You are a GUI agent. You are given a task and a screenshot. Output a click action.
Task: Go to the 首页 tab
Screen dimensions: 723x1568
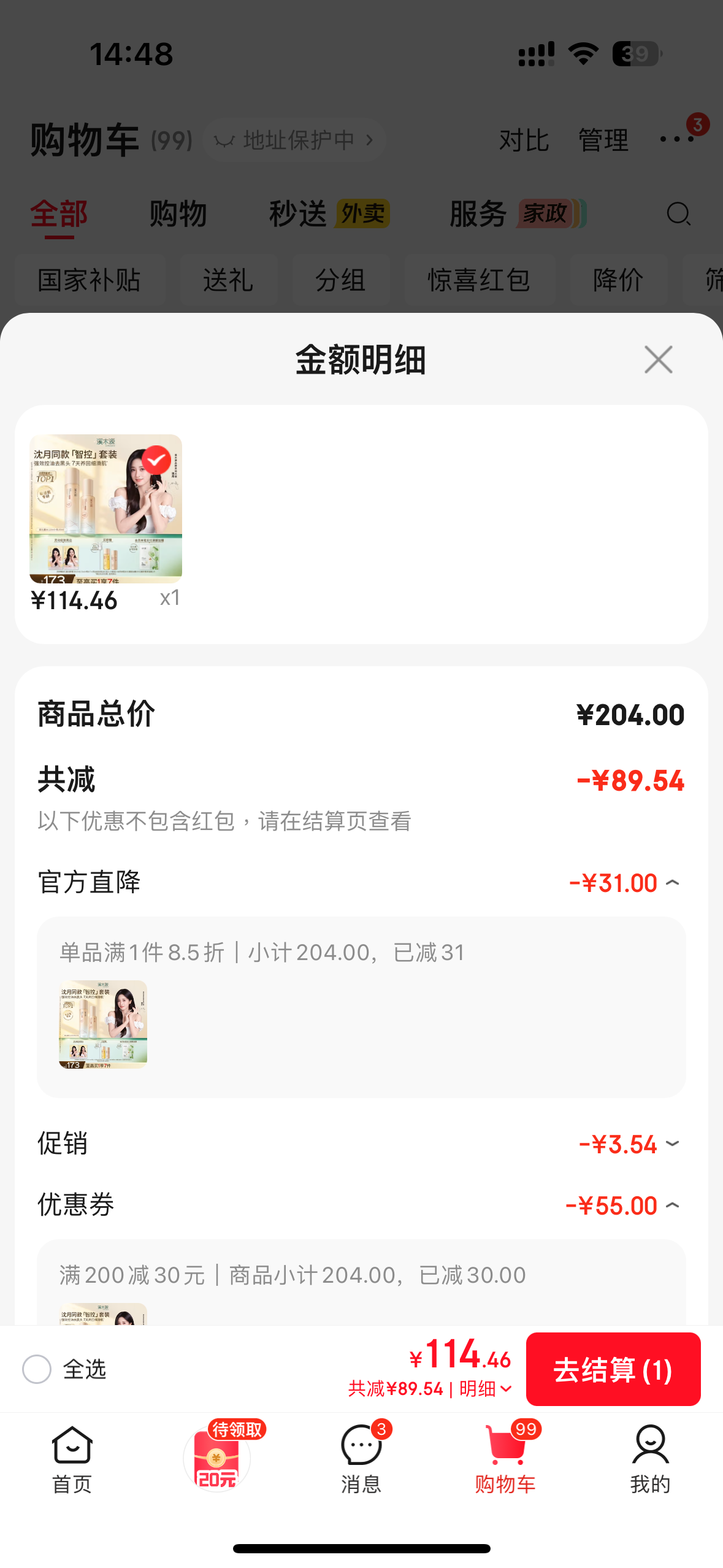(x=72, y=1460)
